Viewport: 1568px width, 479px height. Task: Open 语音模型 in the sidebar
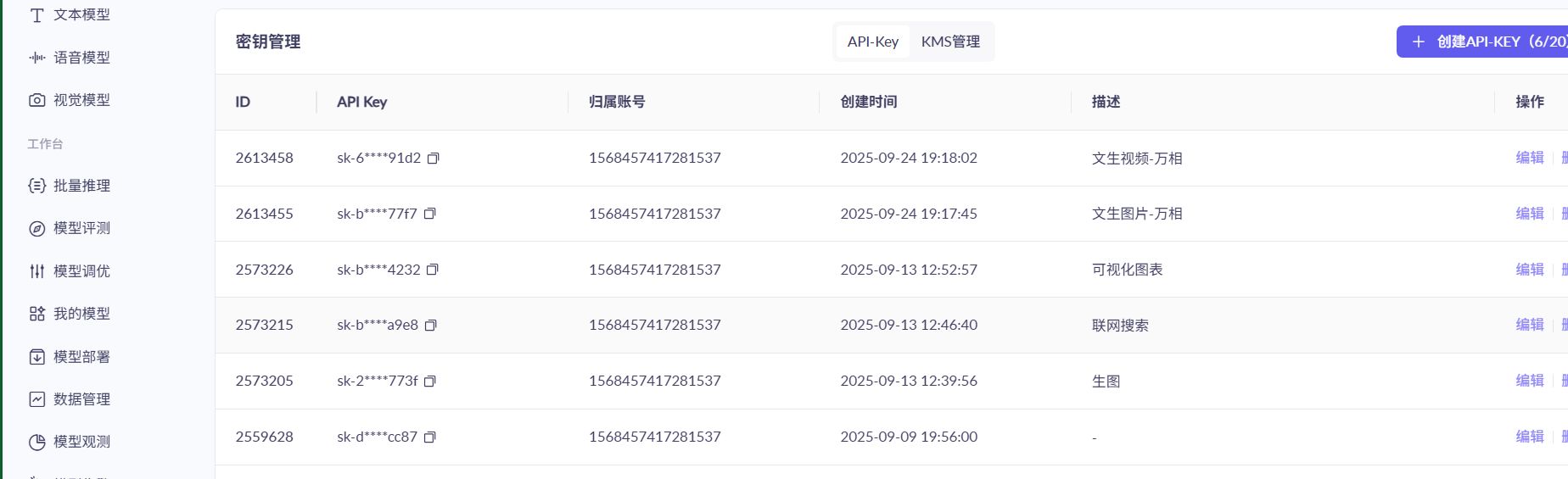pos(81,58)
